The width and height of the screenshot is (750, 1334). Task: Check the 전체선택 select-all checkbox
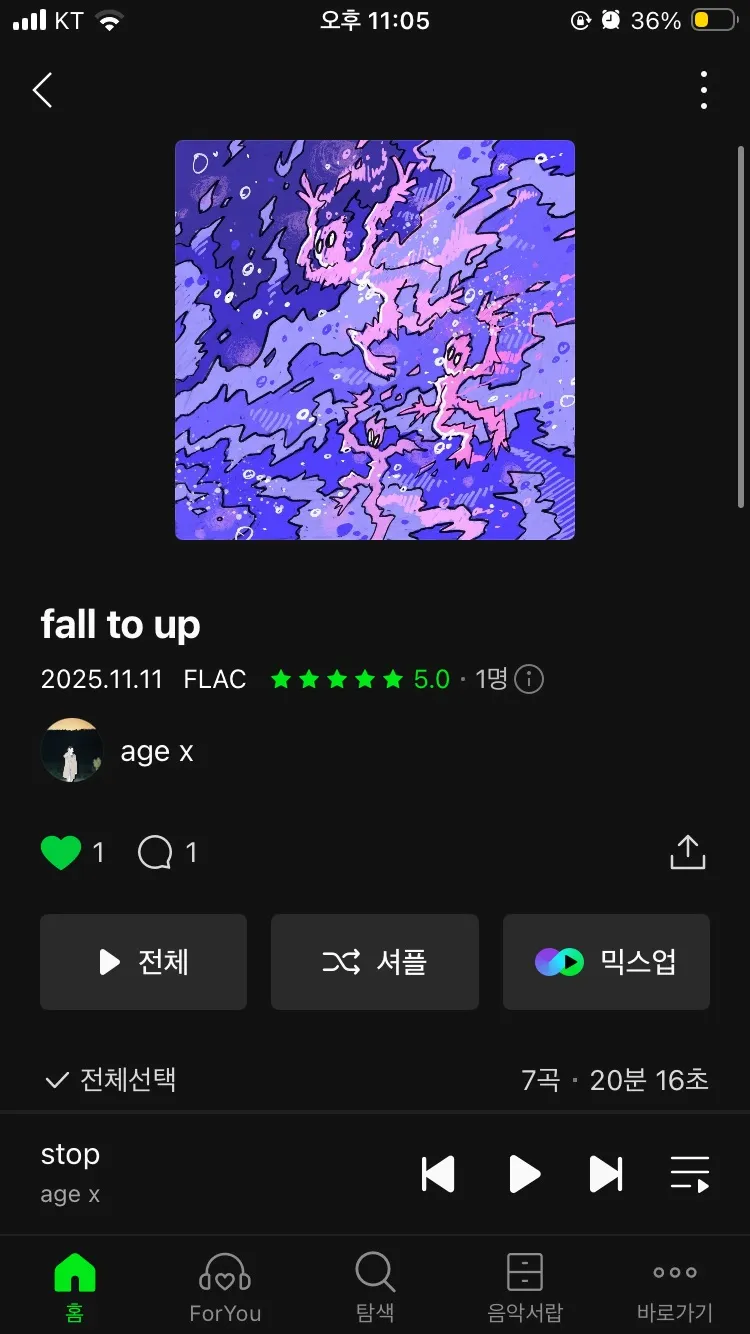tap(53, 1080)
